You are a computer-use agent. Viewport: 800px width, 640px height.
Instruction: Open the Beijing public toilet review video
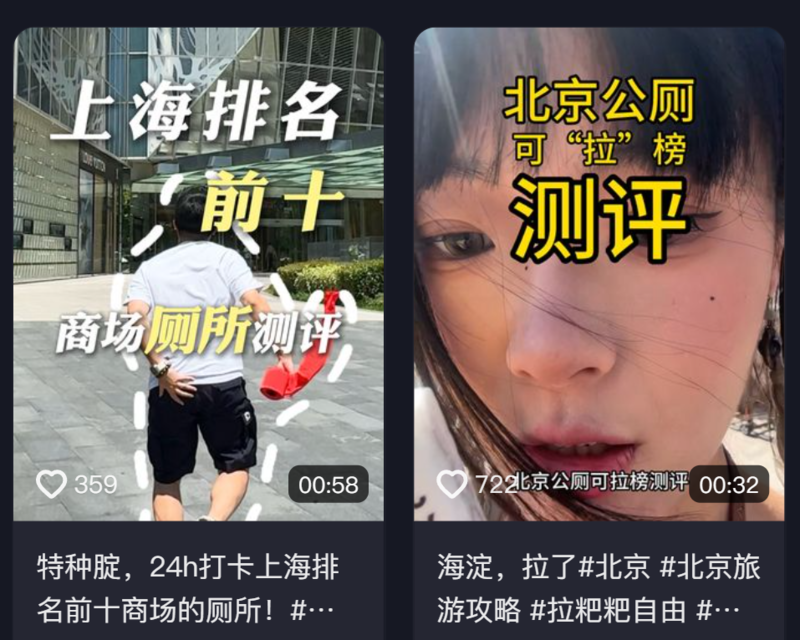tap(598, 270)
